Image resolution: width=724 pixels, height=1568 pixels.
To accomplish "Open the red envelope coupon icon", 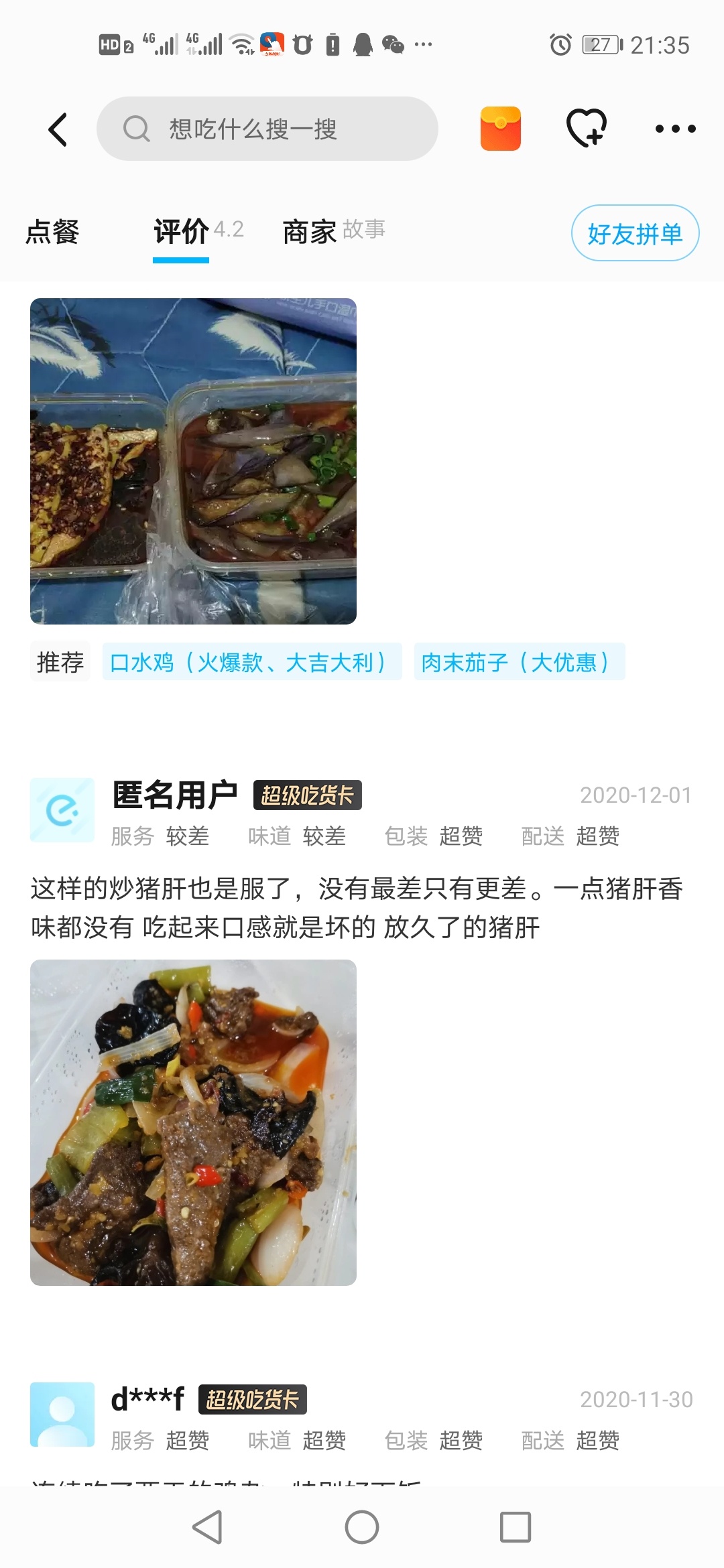I will (500, 129).
